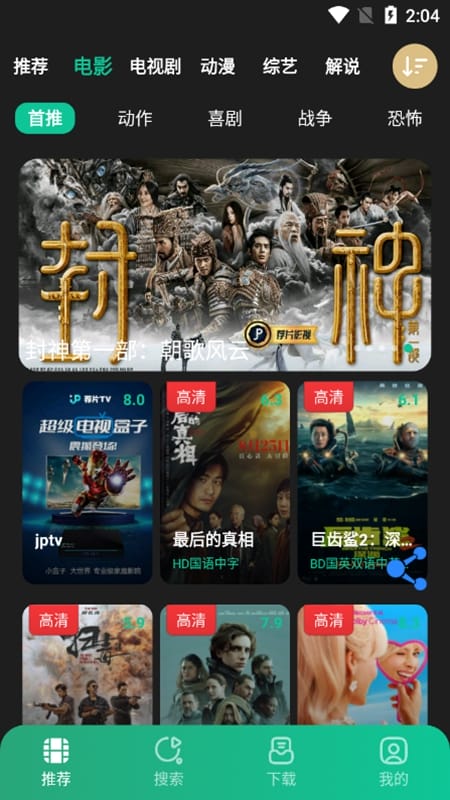Choose the 战争 genre chip
This screenshot has width=450, height=800.
pyautogui.click(x=315, y=118)
